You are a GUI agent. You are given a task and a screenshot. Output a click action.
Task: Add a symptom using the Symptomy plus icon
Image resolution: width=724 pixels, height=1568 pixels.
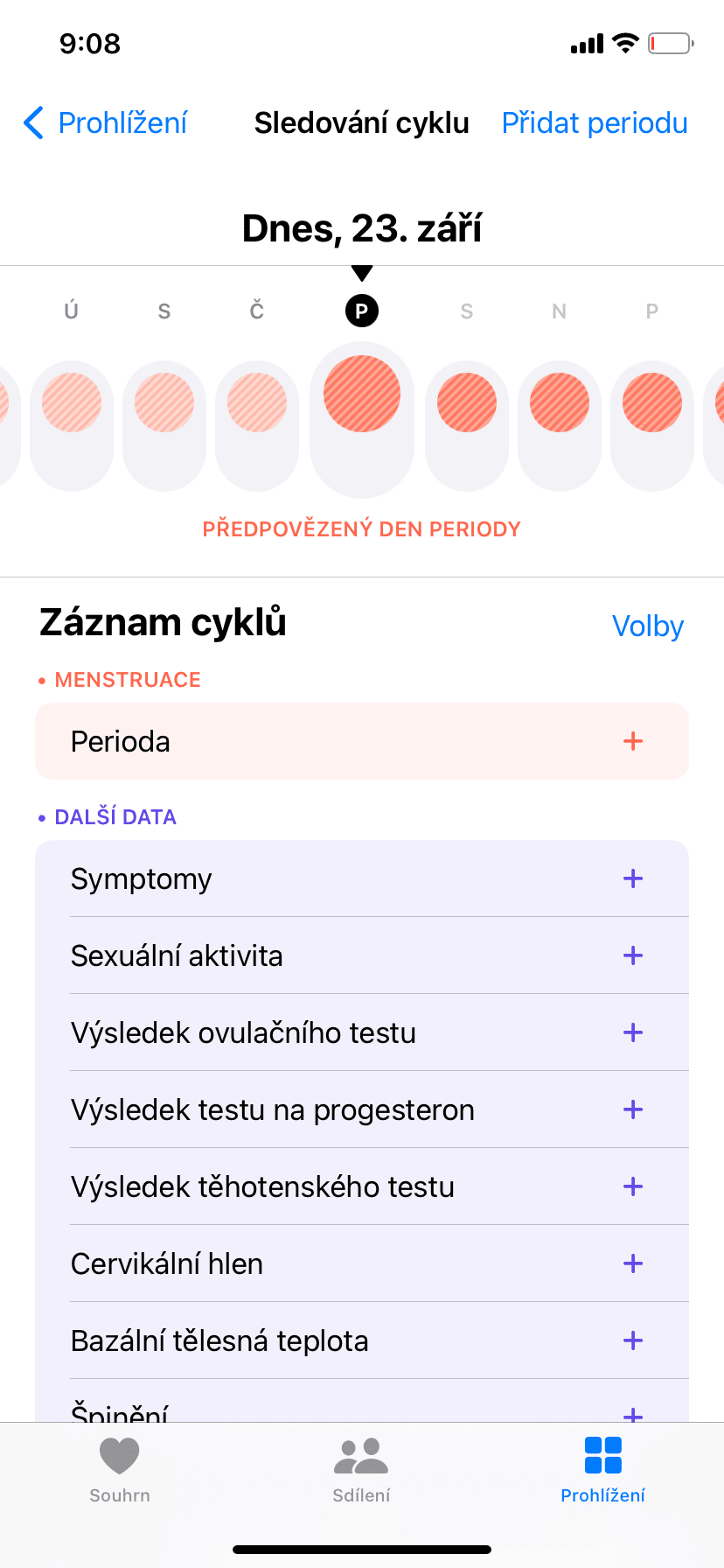pyautogui.click(x=632, y=878)
